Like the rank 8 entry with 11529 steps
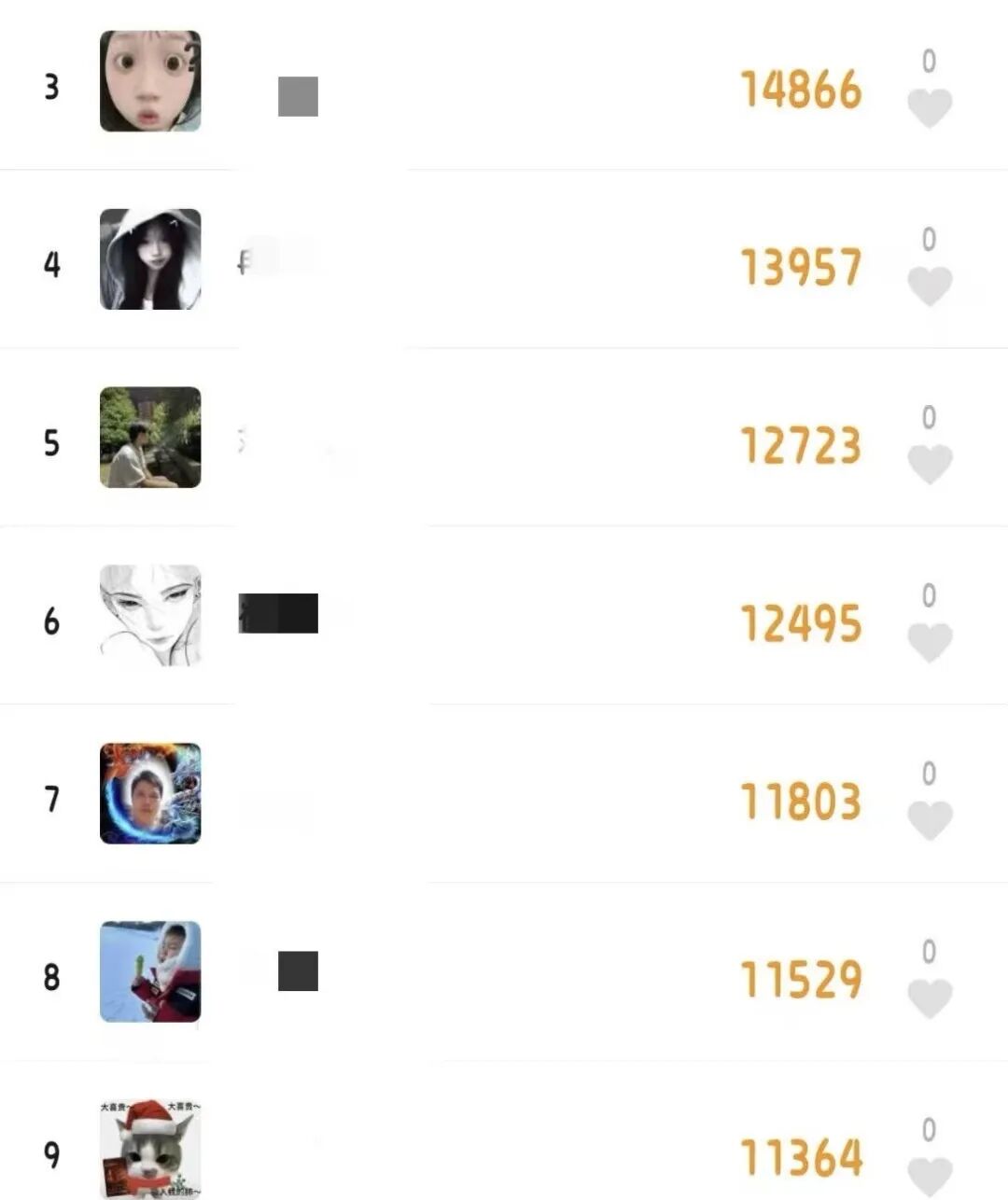 pyautogui.click(x=930, y=998)
